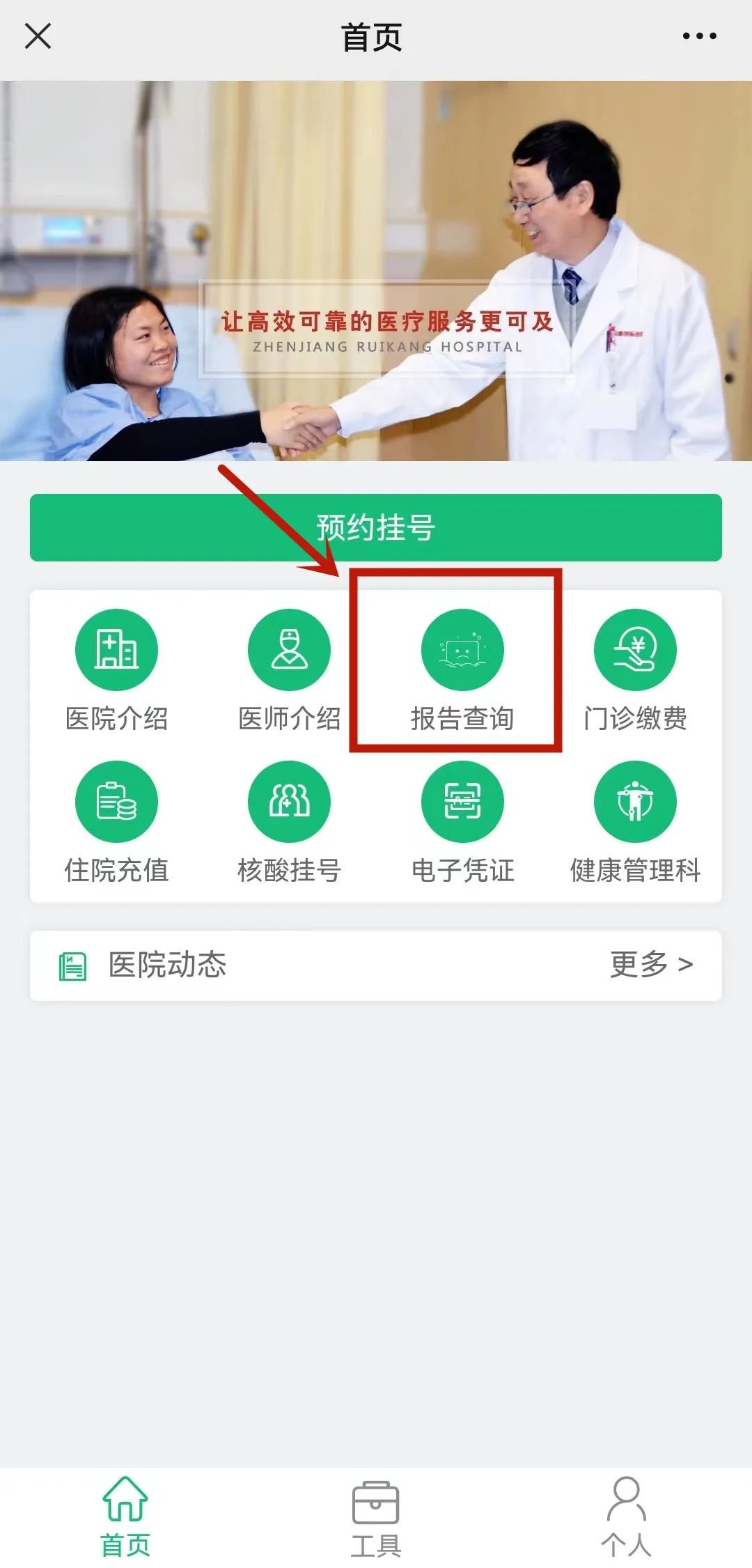Open 住院充值 inpatient top-up
Screen dimensions: 752x1568
116,822
